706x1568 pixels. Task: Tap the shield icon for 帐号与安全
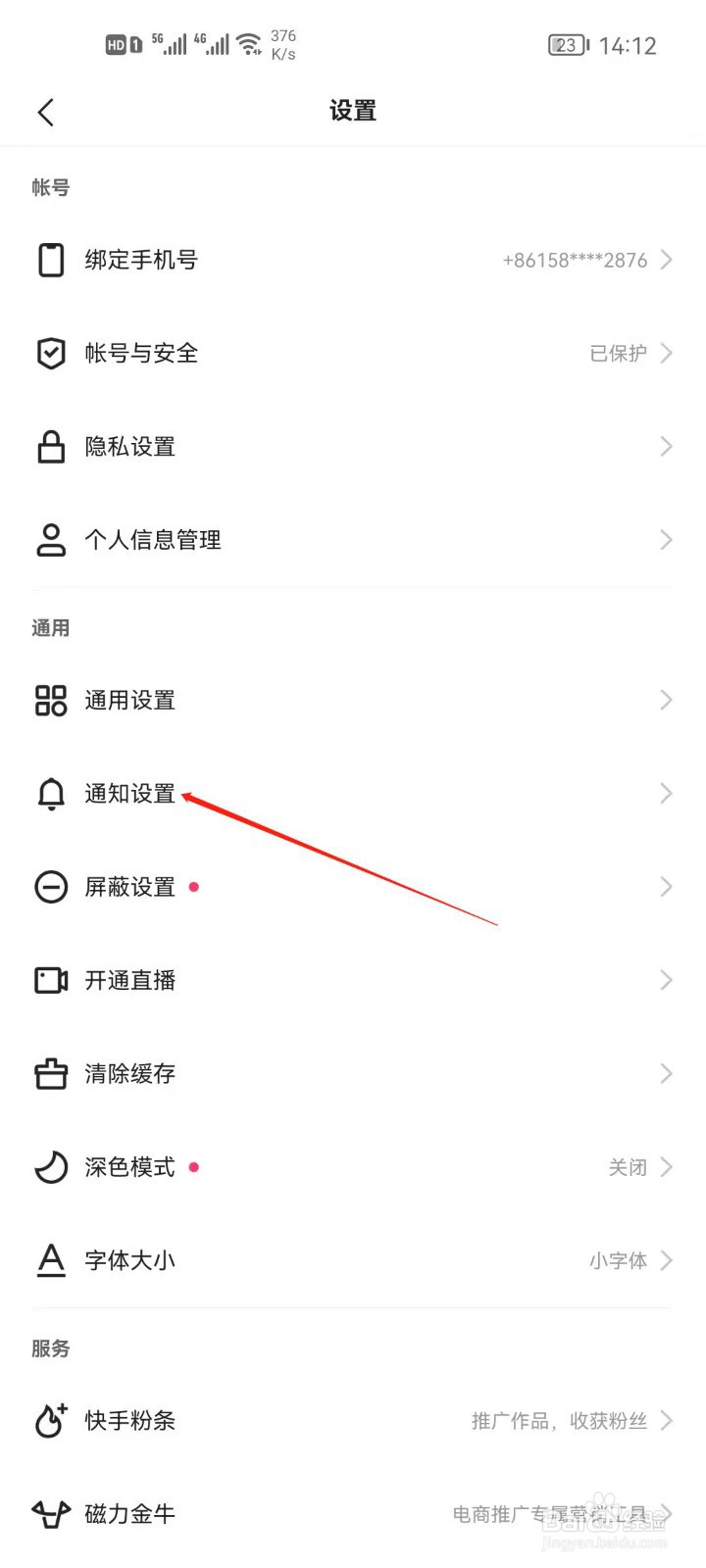51,353
